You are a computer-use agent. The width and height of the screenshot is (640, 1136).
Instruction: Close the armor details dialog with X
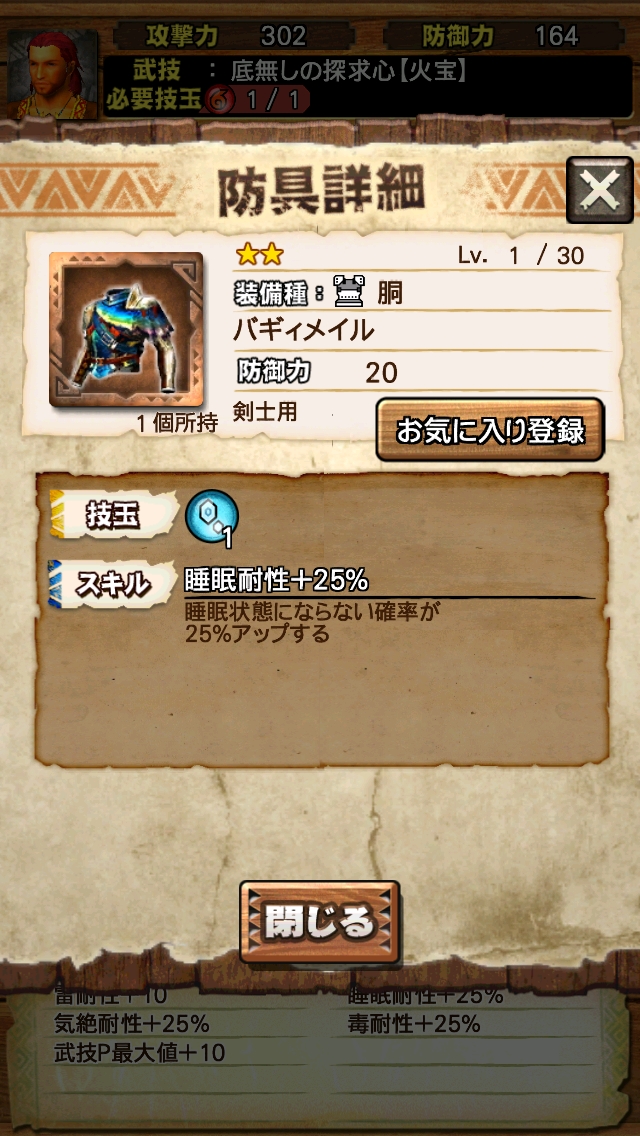(x=599, y=190)
